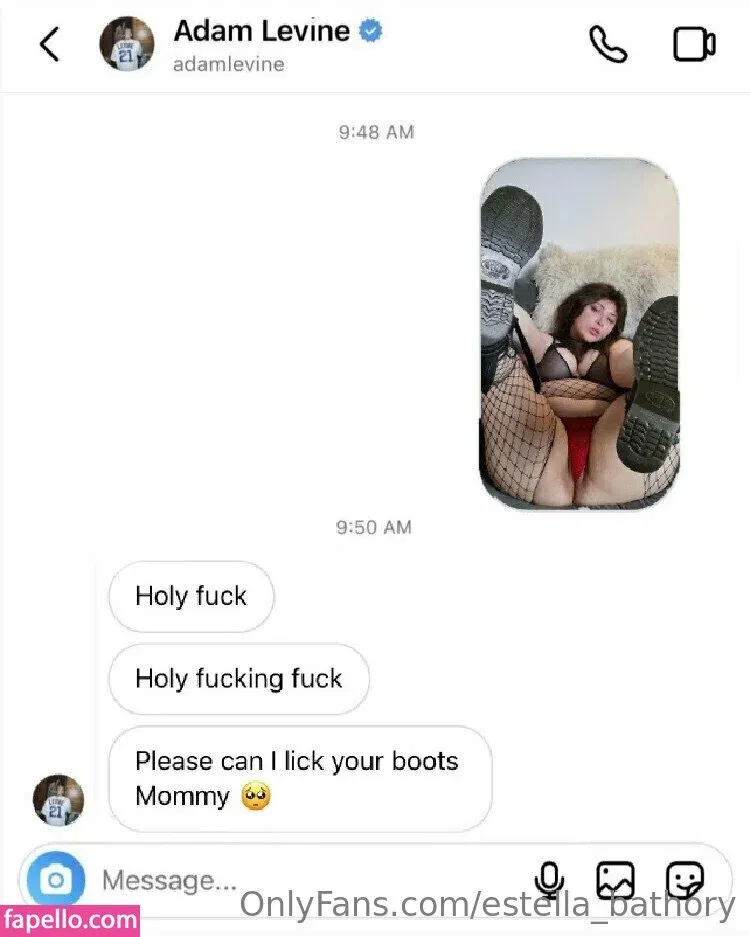The width and height of the screenshot is (750, 937).
Task: Start a video call
Action: [693, 44]
